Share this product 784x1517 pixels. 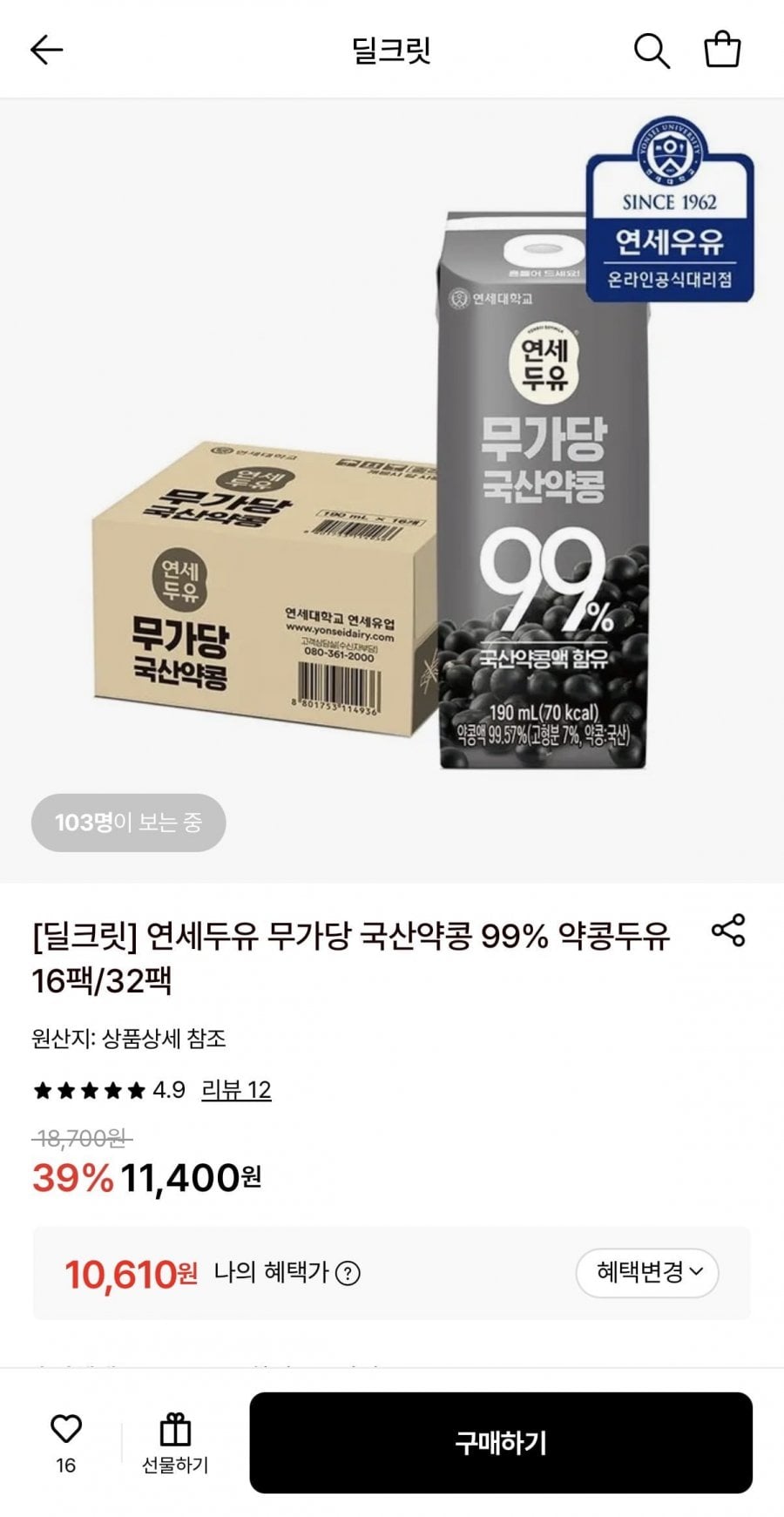[728, 931]
